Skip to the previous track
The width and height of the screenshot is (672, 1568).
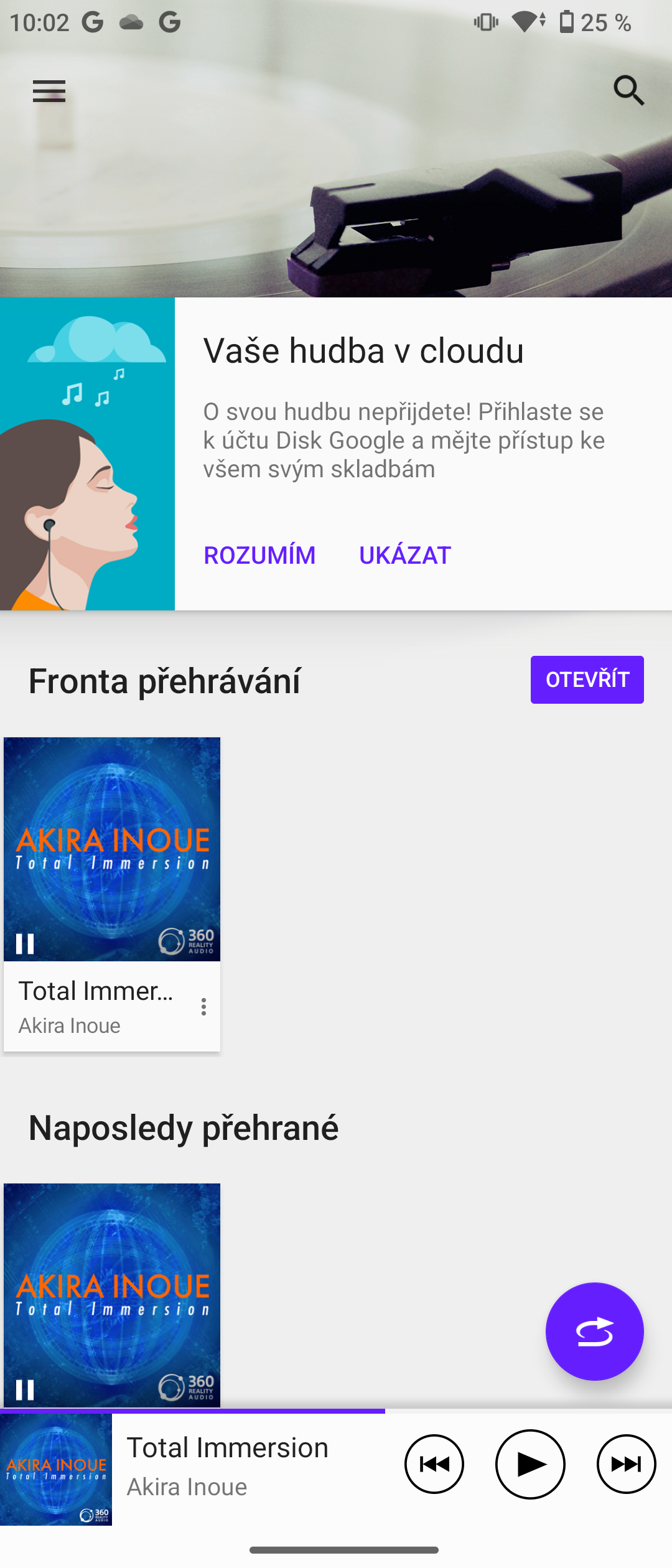click(x=434, y=1464)
